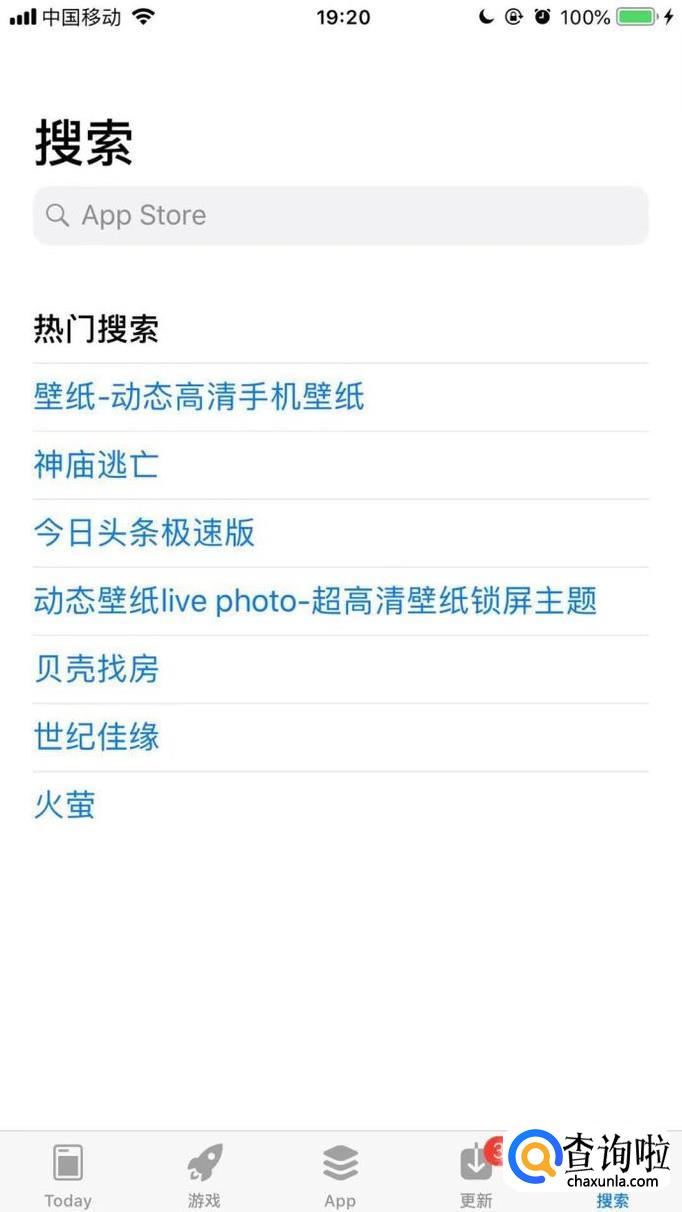
Task: Choose 动态壁纸live photo trending search
Action: [315, 601]
